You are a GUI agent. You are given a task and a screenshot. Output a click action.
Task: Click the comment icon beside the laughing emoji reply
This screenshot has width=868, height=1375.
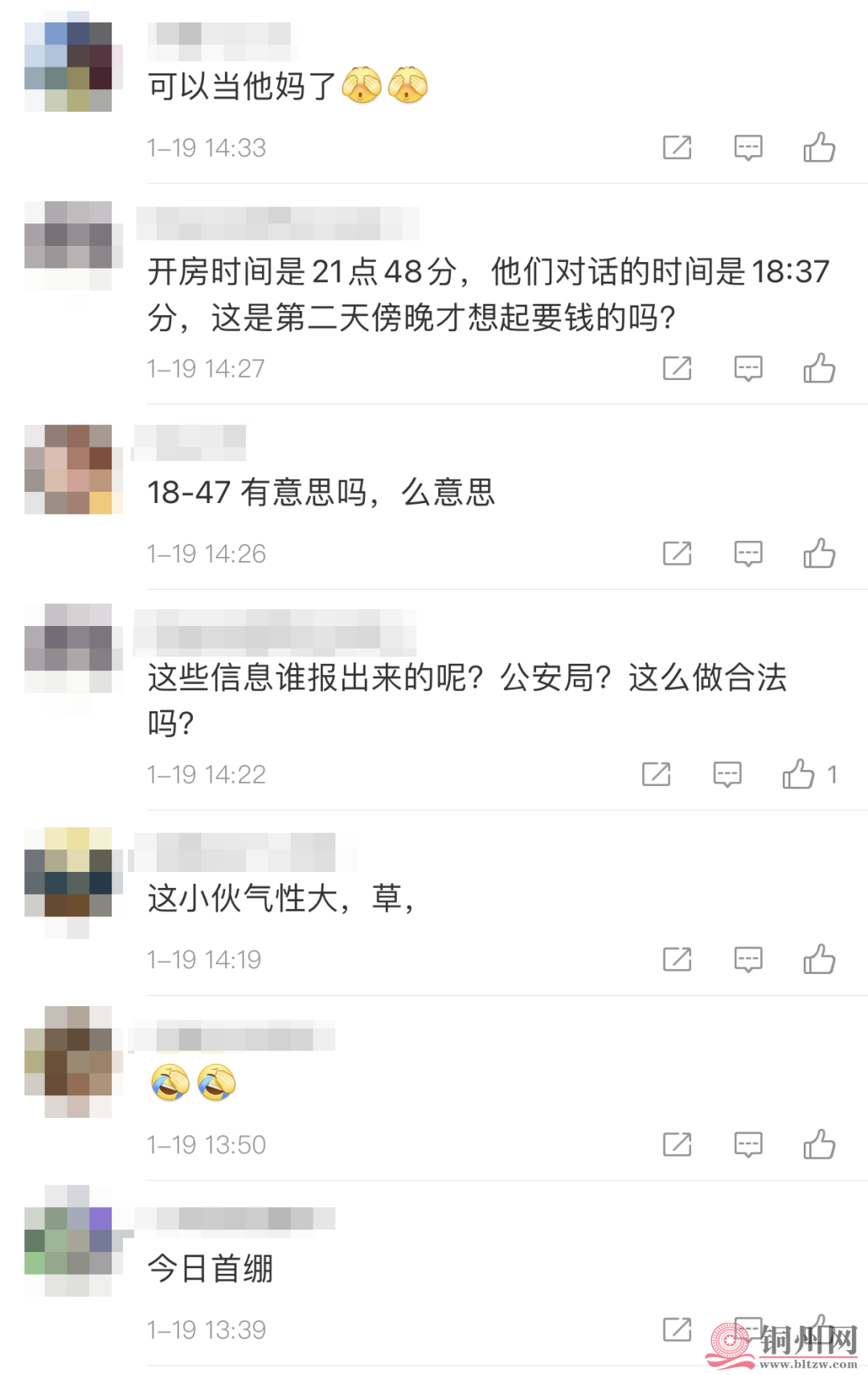tap(747, 1144)
